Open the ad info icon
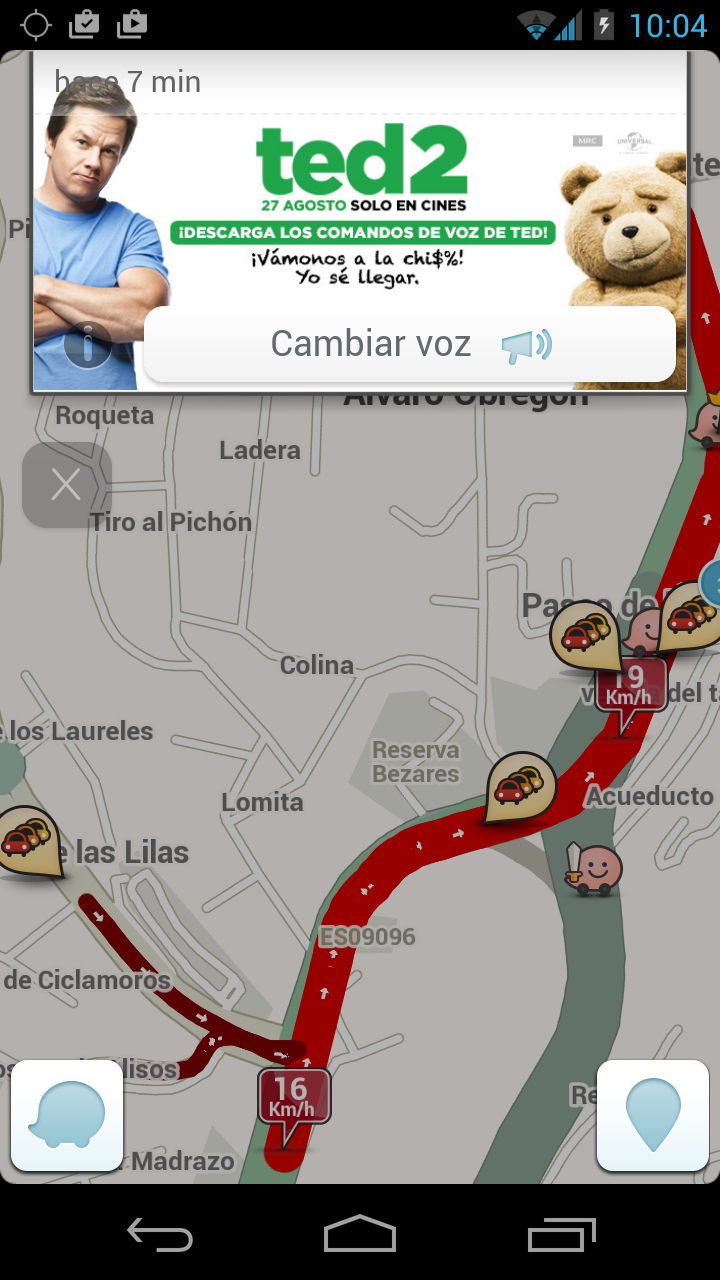This screenshot has height=1280, width=720. coord(88,346)
